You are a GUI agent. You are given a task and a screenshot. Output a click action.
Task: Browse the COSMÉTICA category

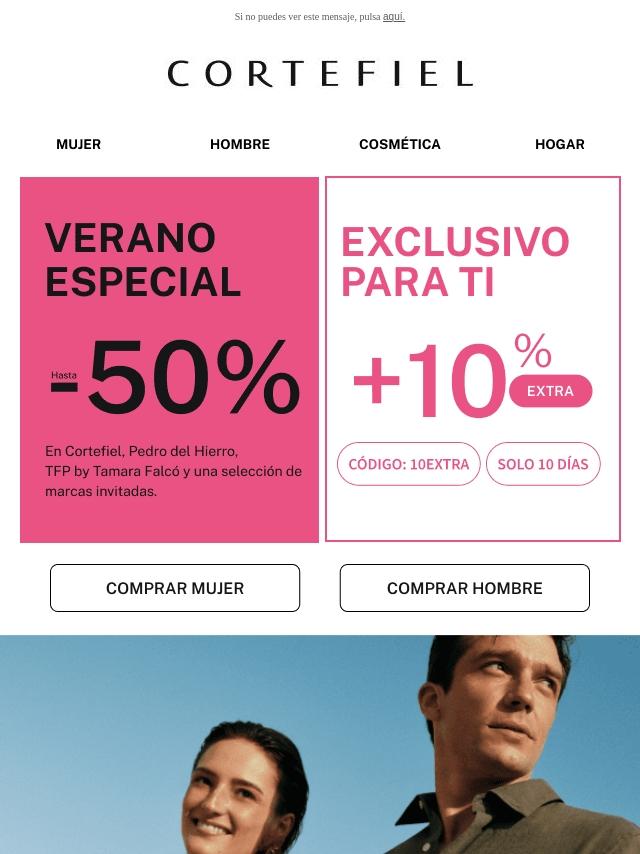click(x=400, y=144)
